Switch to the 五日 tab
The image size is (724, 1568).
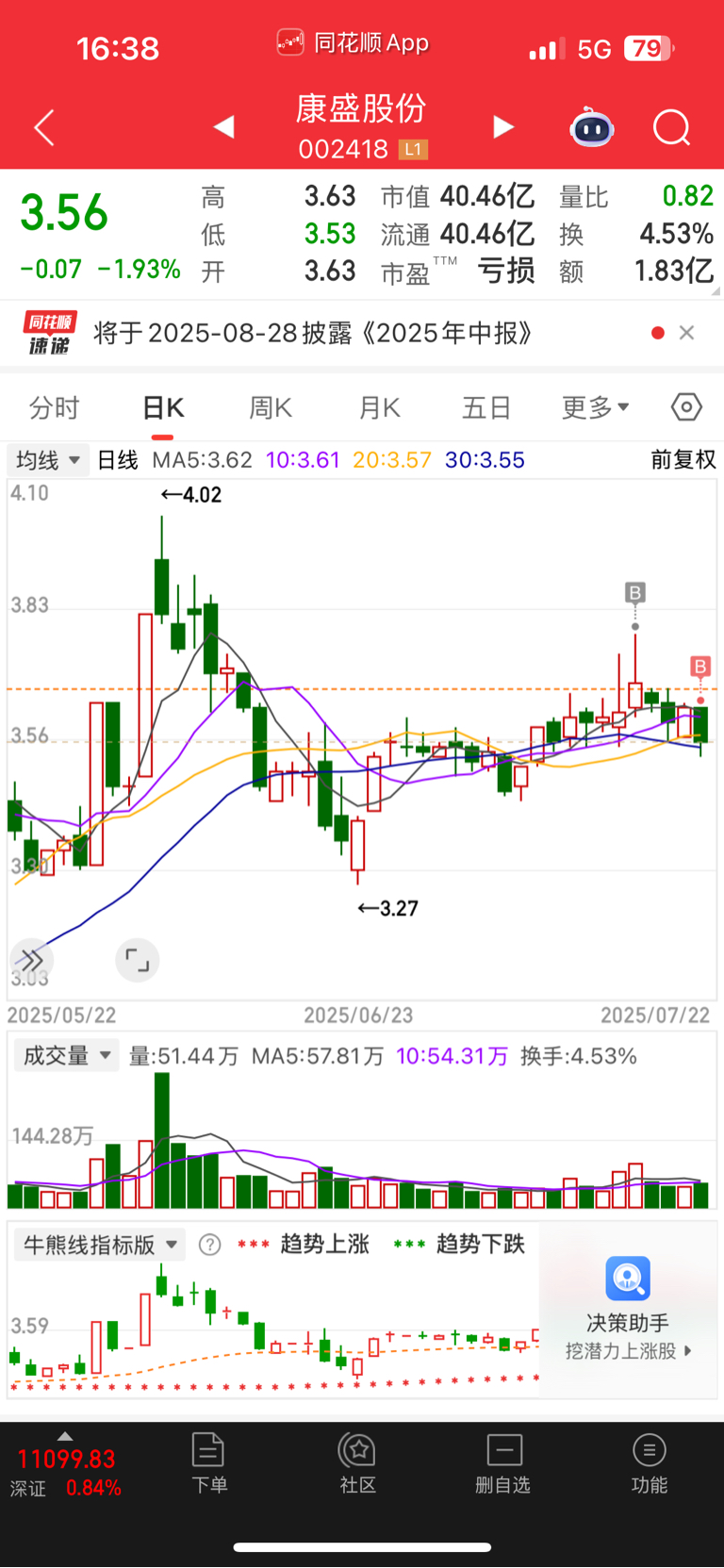coord(486,407)
